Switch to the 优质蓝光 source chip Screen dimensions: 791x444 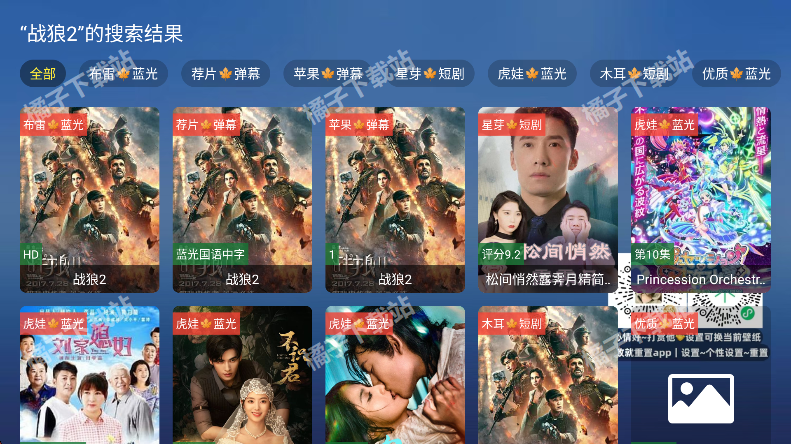736,73
